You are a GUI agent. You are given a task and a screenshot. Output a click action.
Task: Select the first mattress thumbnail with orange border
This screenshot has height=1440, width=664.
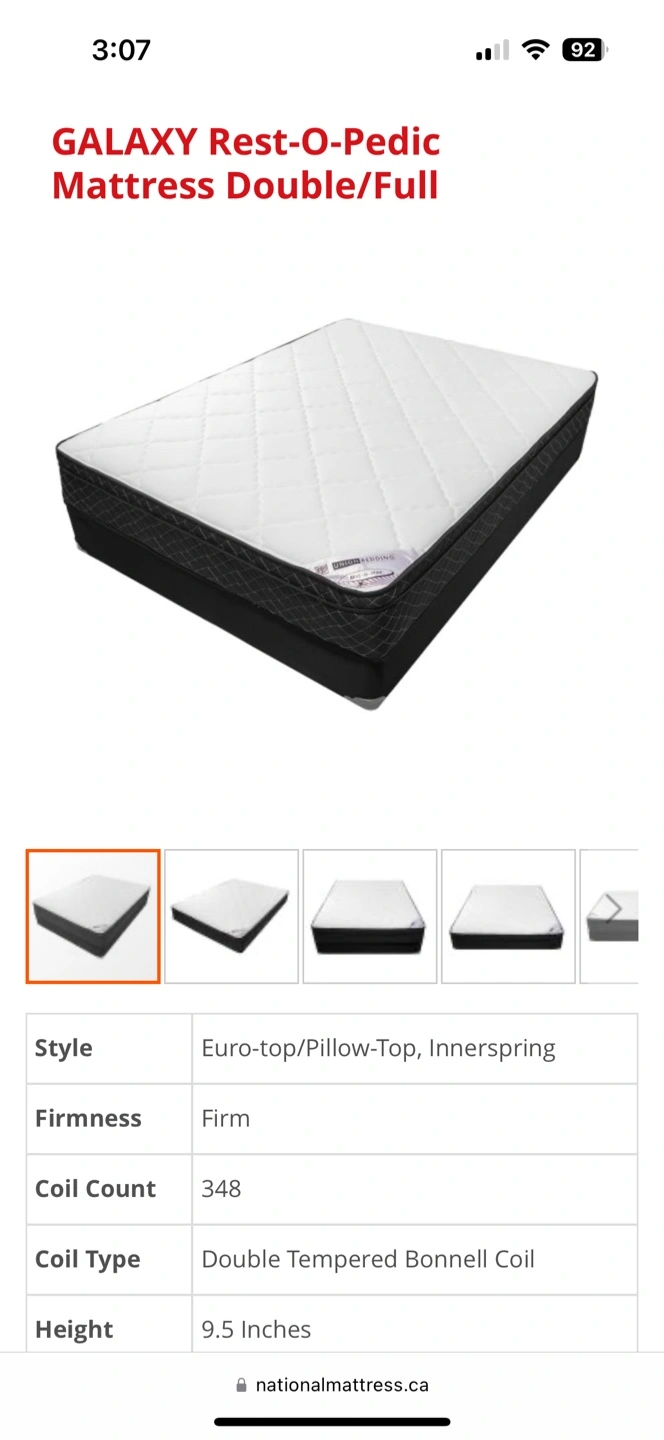coord(93,916)
